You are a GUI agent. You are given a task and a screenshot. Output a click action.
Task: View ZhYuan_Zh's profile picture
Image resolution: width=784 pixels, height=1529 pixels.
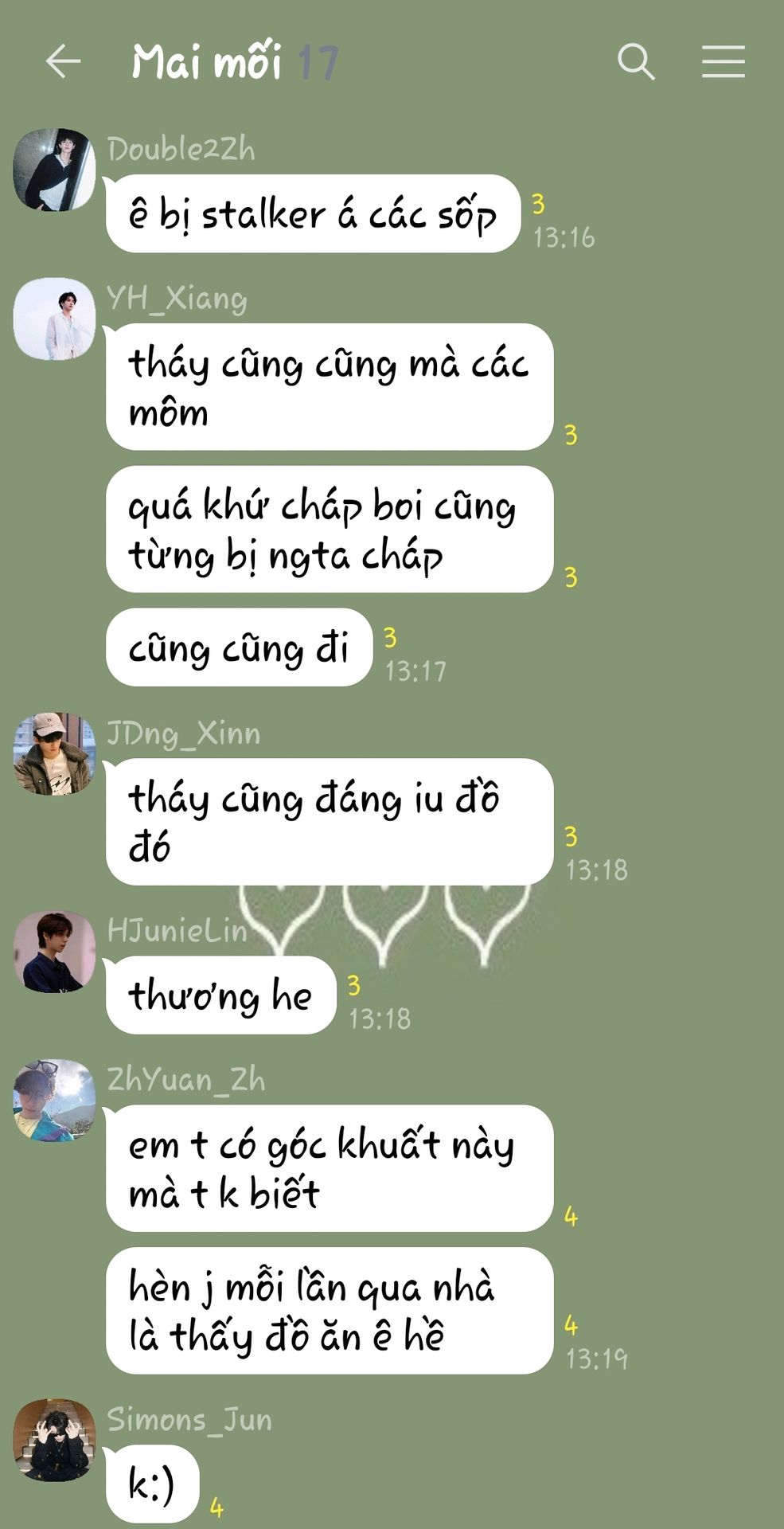(54, 1100)
